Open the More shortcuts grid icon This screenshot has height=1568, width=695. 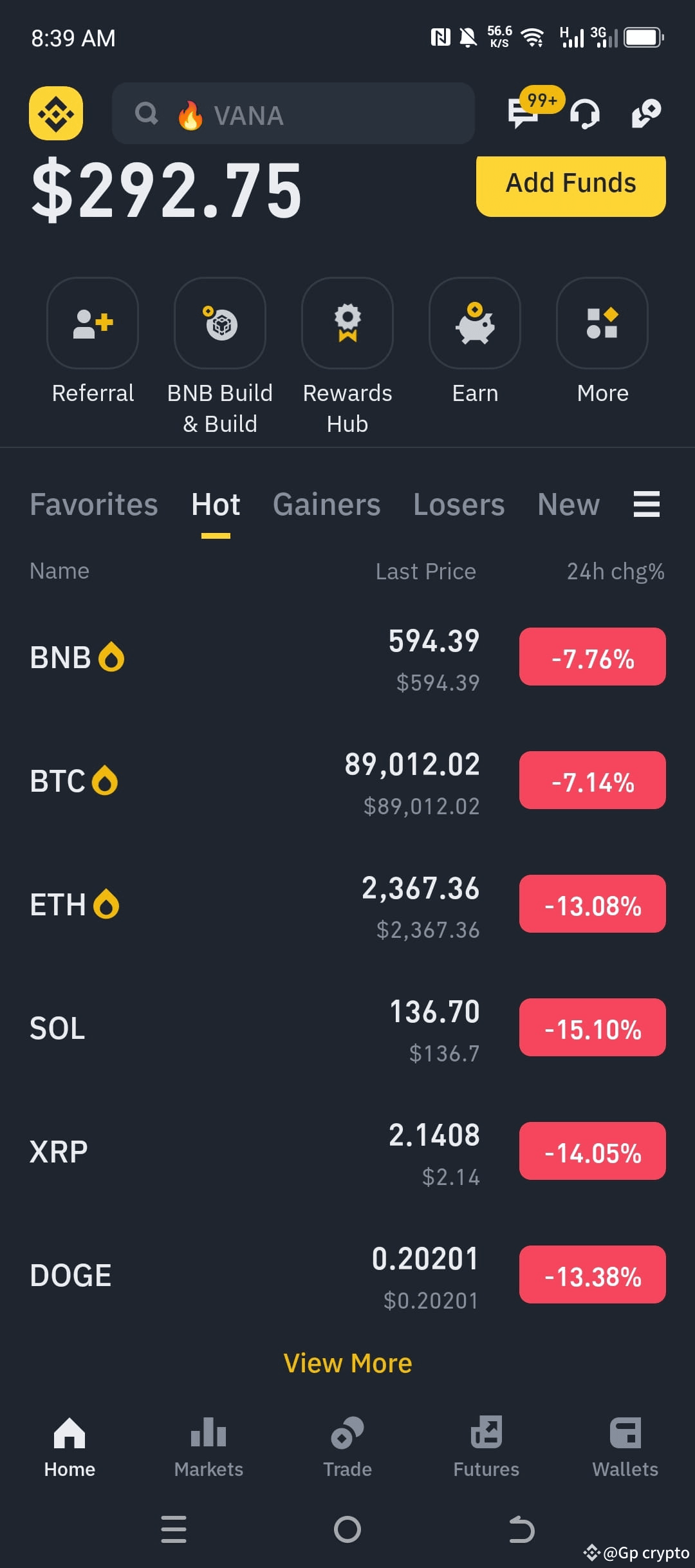(x=602, y=323)
